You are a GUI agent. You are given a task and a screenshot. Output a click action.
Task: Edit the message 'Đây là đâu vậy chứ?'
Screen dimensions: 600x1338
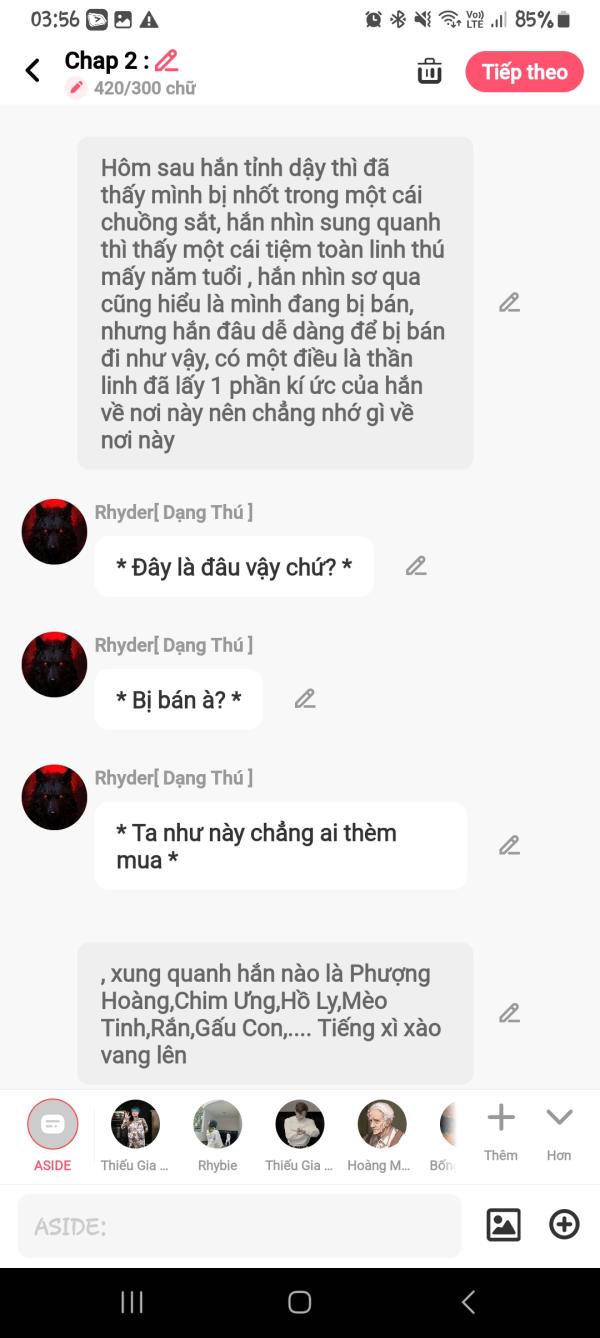pyautogui.click(x=416, y=566)
